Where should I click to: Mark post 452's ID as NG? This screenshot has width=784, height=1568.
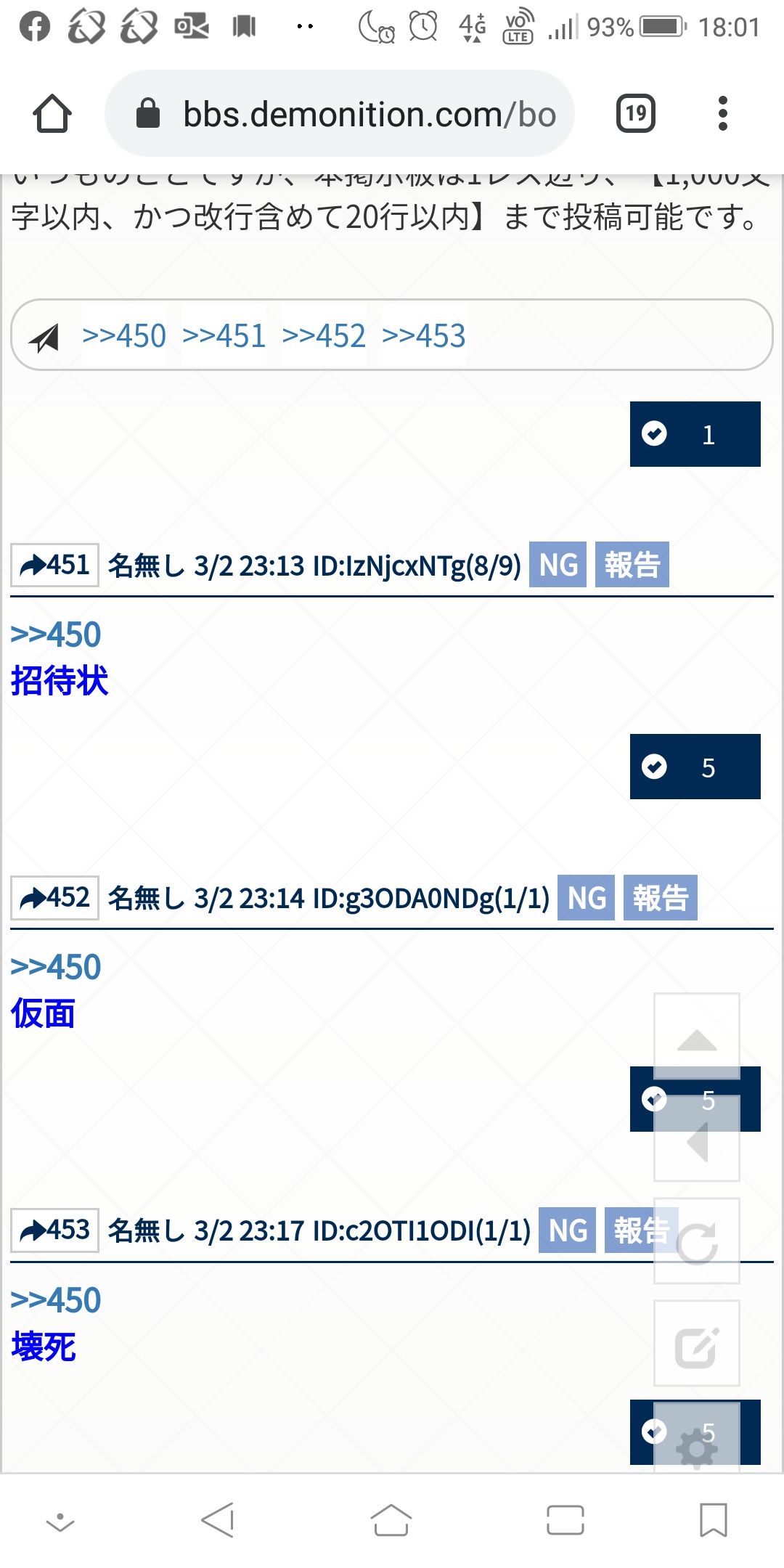[586, 898]
